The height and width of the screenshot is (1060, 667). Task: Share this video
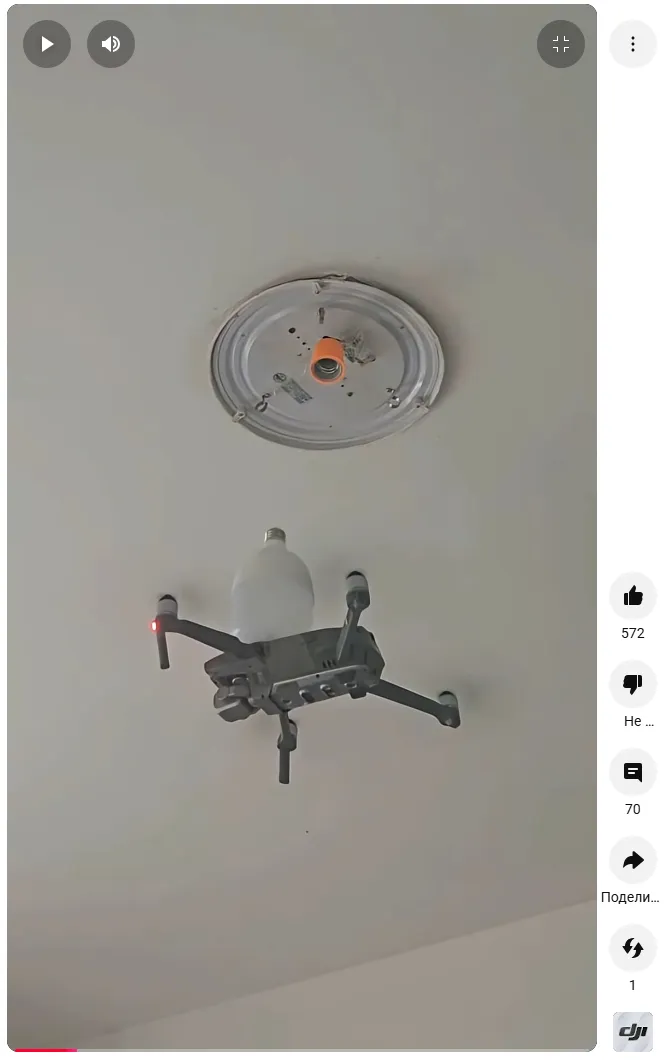point(633,861)
